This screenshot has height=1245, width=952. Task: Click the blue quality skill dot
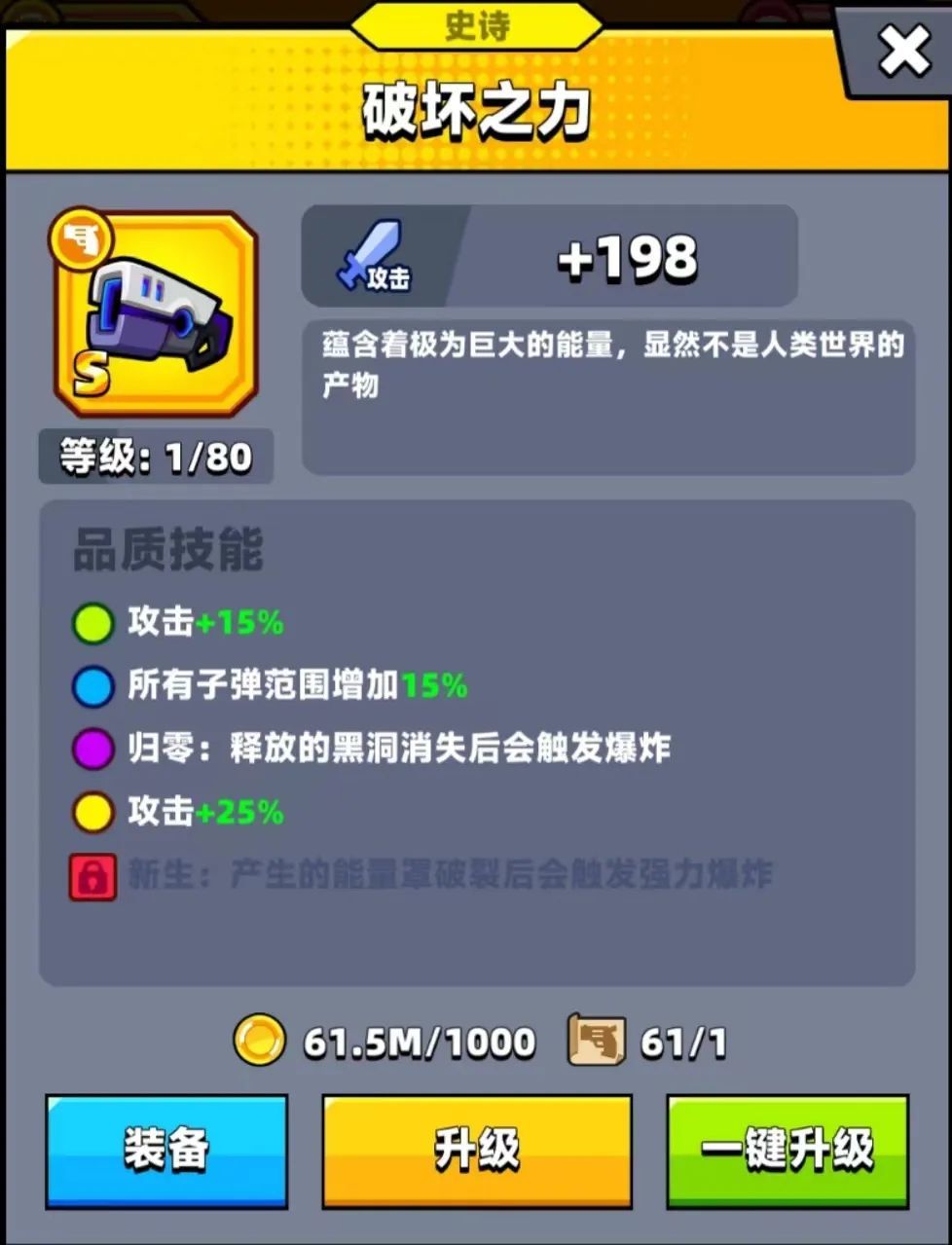pyautogui.click(x=92, y=687)
